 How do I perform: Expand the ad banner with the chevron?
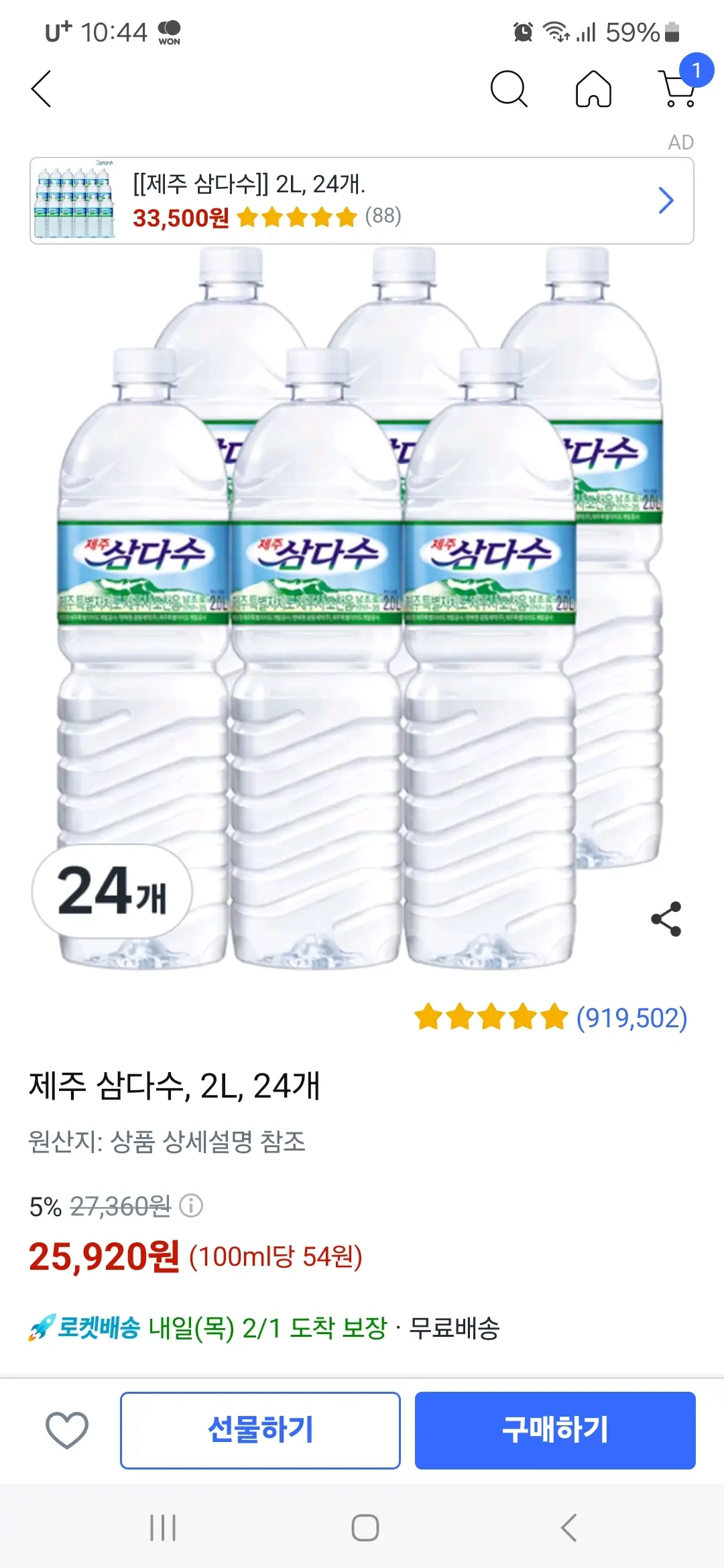point(664,200)
